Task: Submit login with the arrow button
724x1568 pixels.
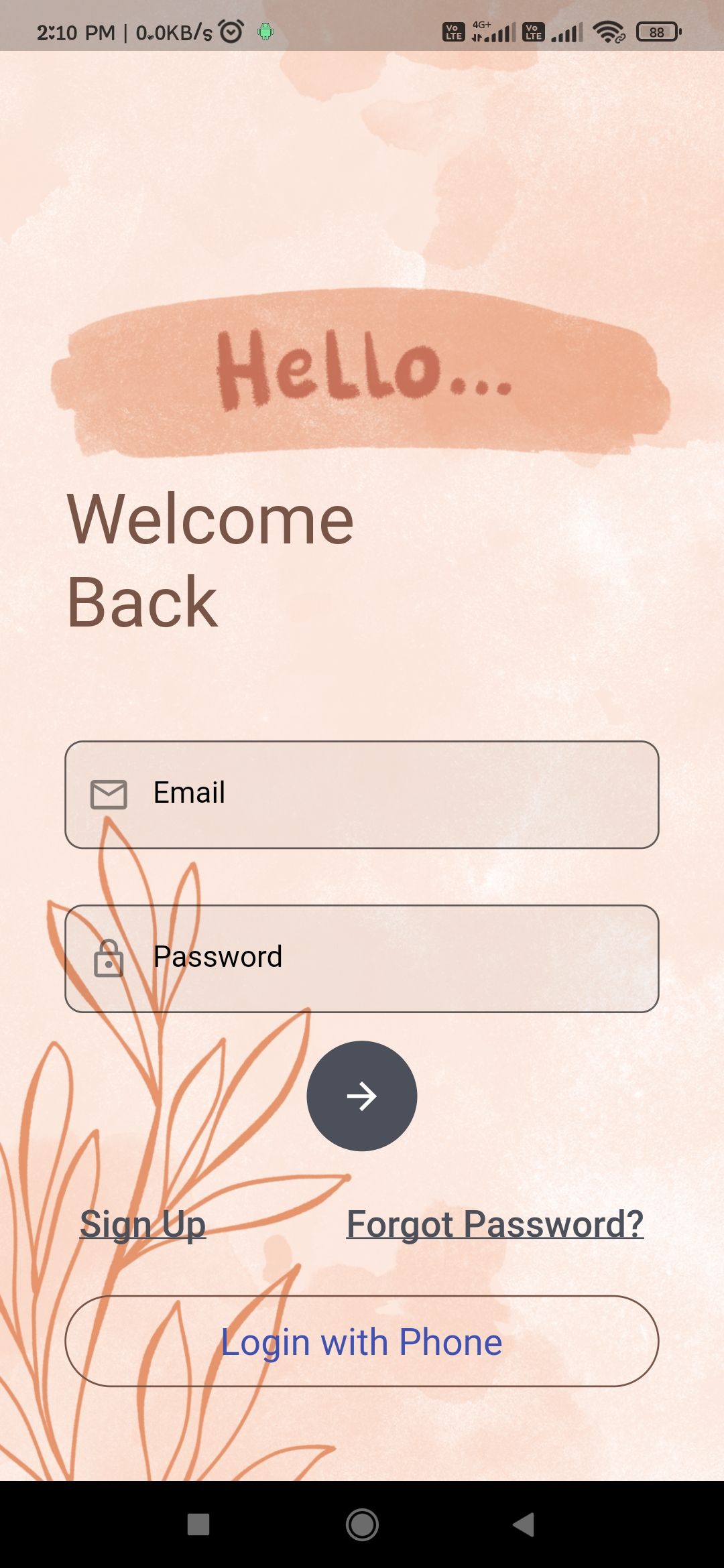Action: 362,1096
